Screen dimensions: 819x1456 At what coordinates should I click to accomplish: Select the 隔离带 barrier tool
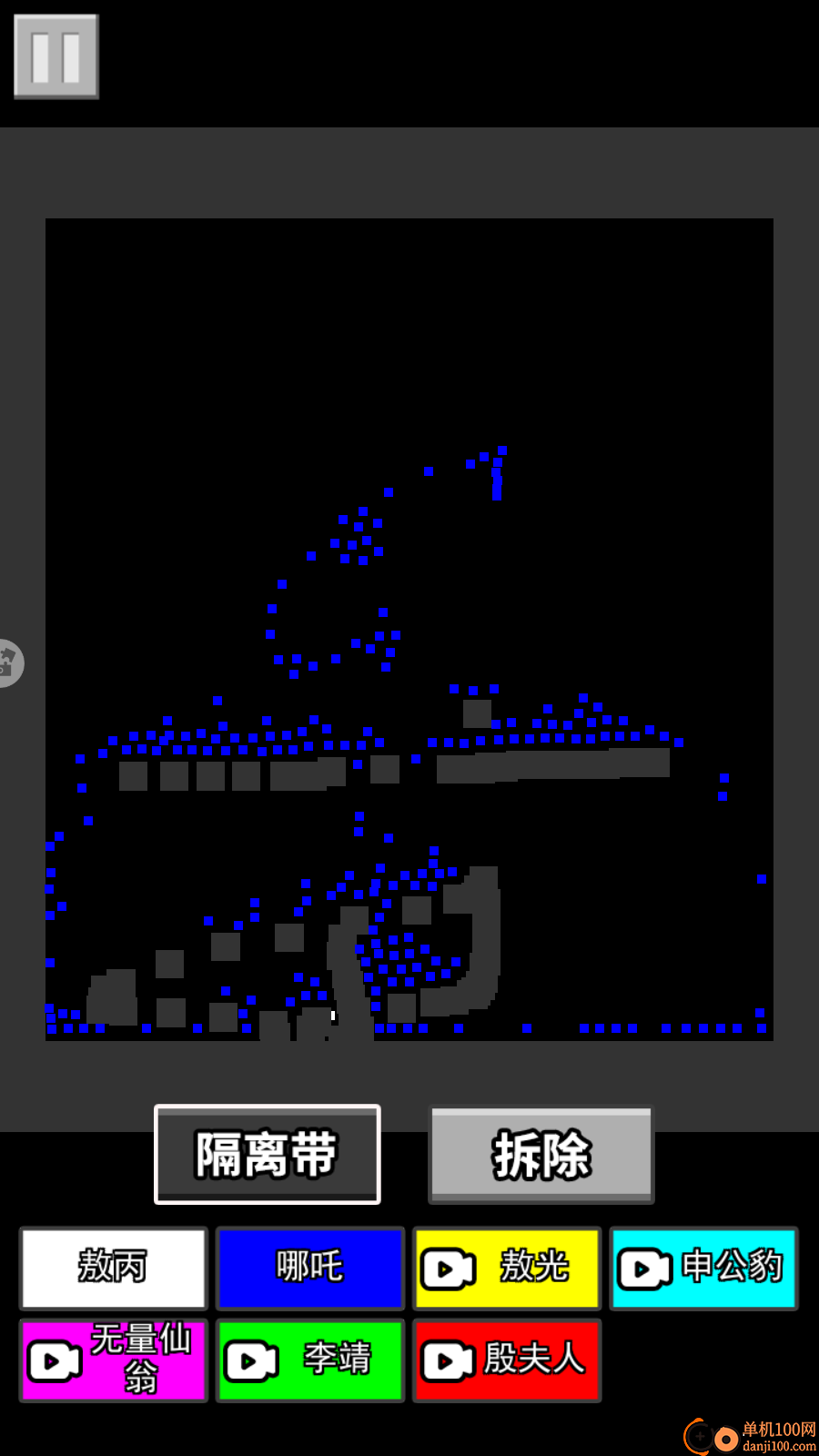point(268,1154)
